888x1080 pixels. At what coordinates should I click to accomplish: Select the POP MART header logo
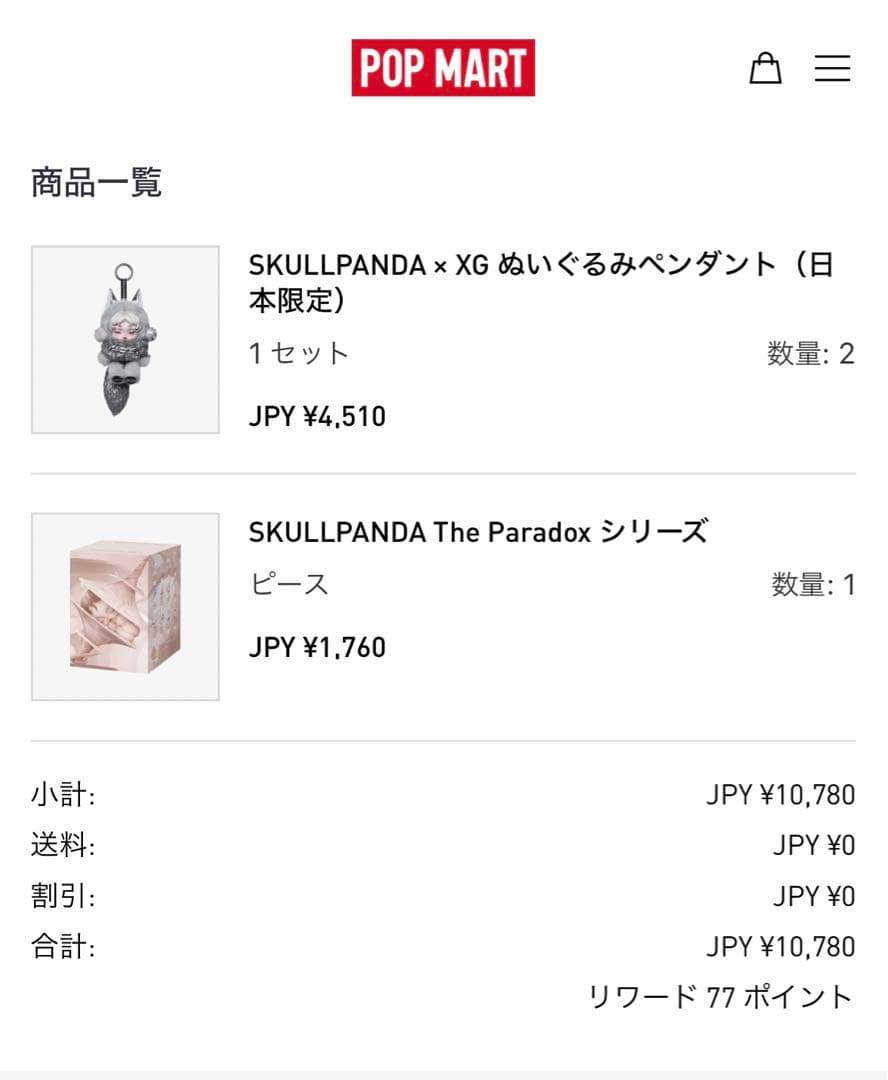point(443,68)
